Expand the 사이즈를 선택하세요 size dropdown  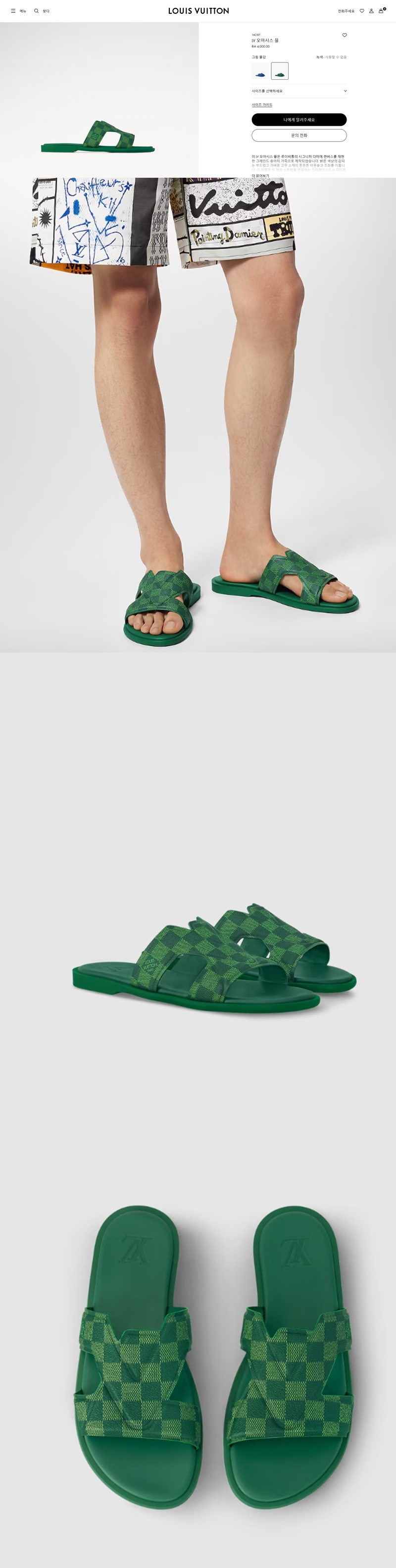click(x=298, y=91)
